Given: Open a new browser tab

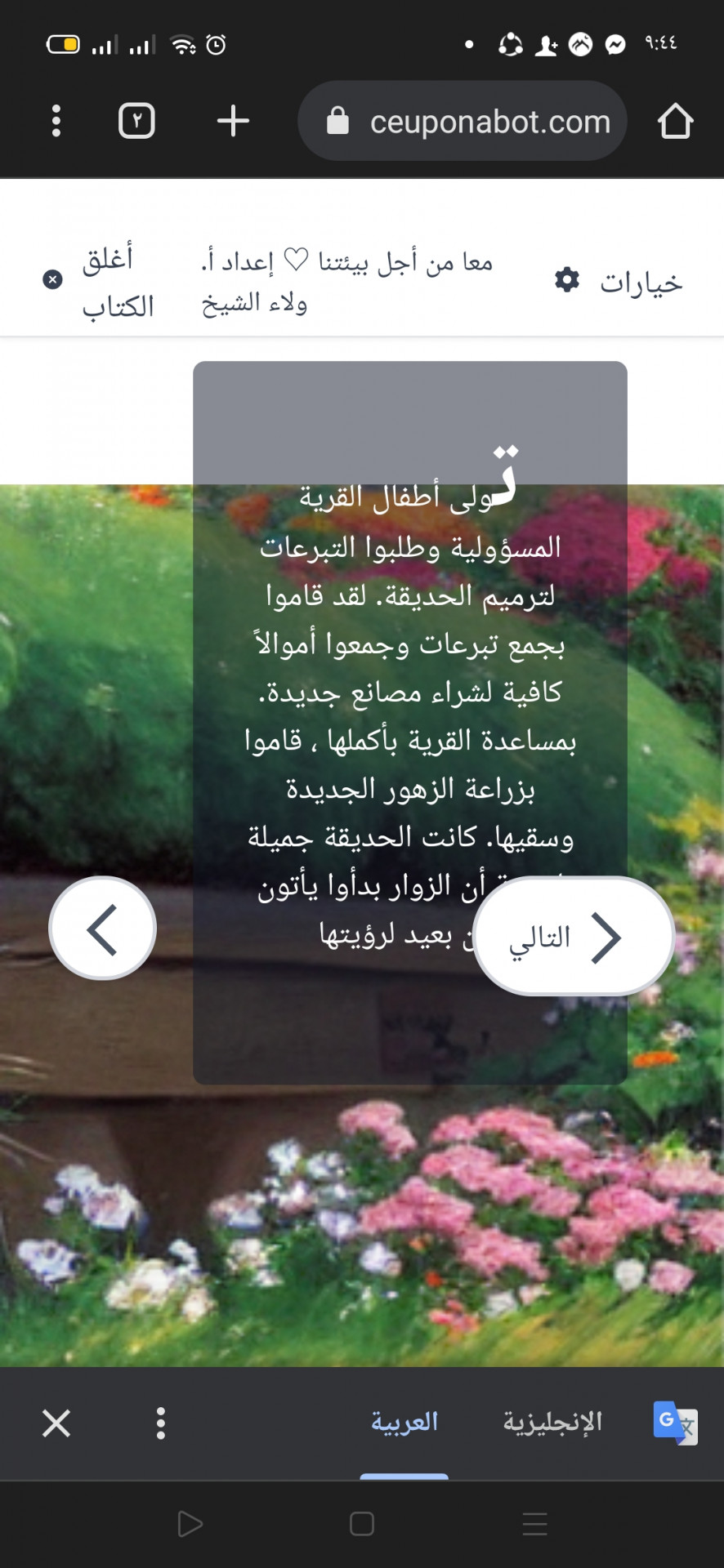Looking at the screenshot, I should [x=233, y=121].
